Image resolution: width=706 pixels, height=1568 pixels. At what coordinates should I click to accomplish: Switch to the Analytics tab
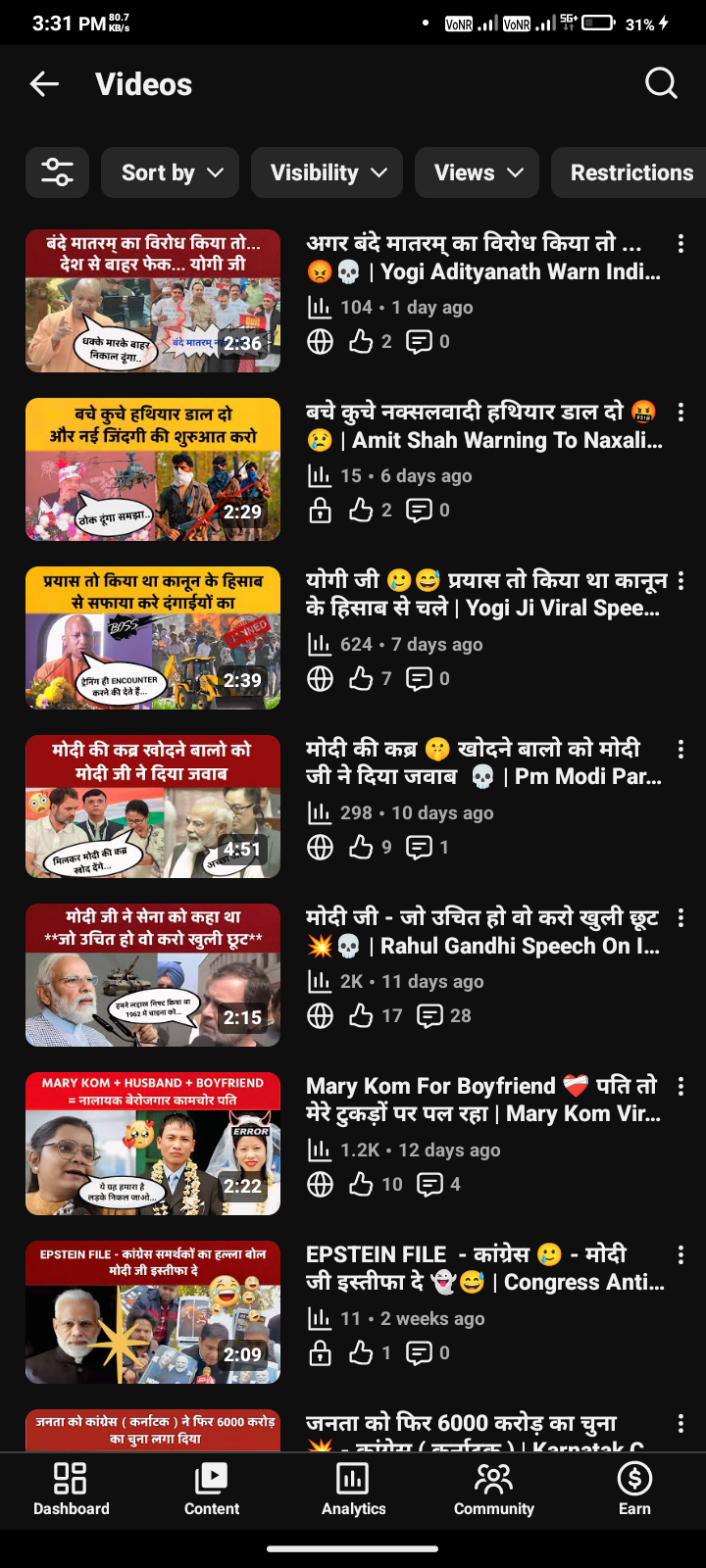[353, 1489]
